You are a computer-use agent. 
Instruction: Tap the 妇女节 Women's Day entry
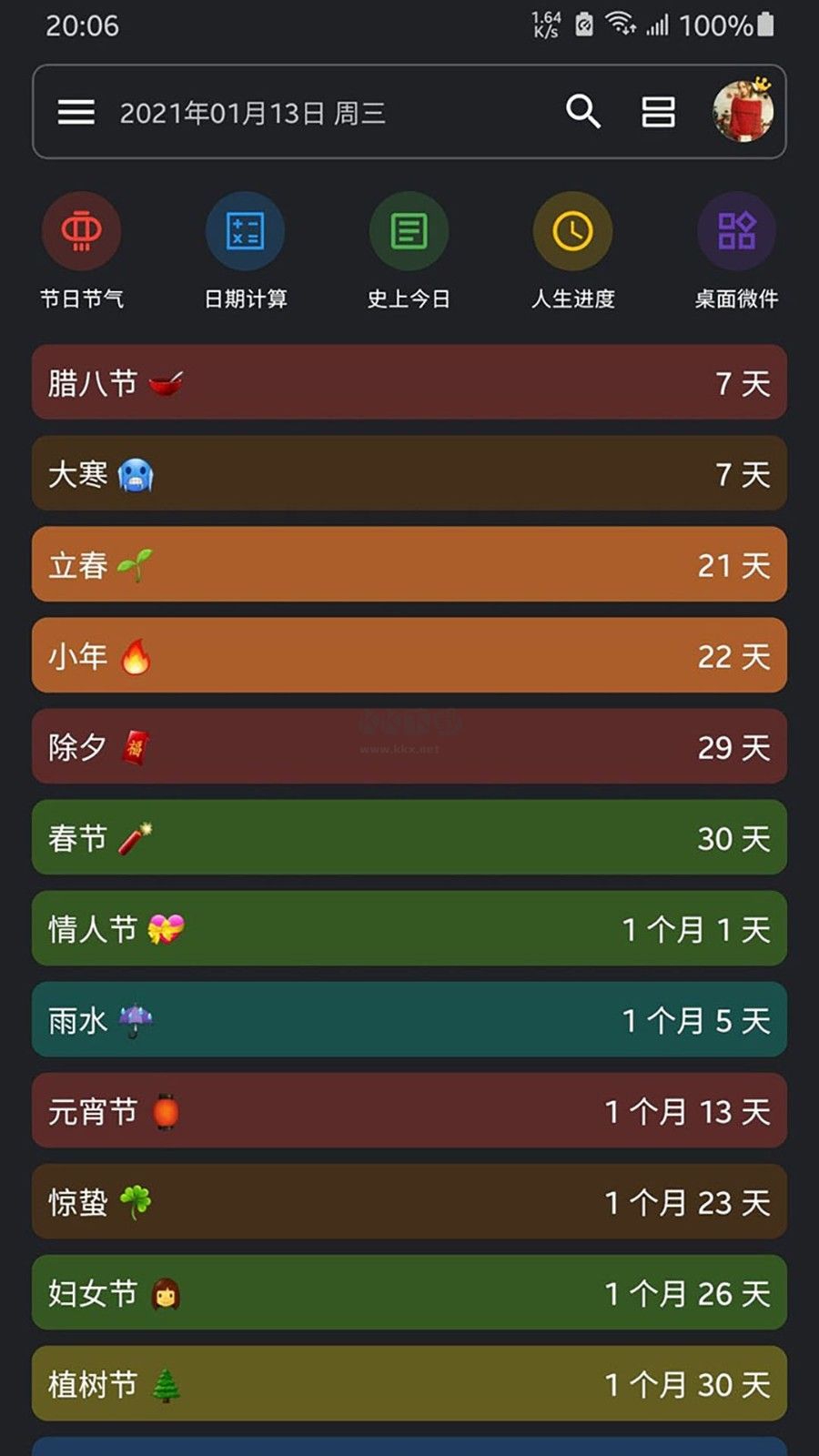pyautogui.click(x=409, y=1293)
